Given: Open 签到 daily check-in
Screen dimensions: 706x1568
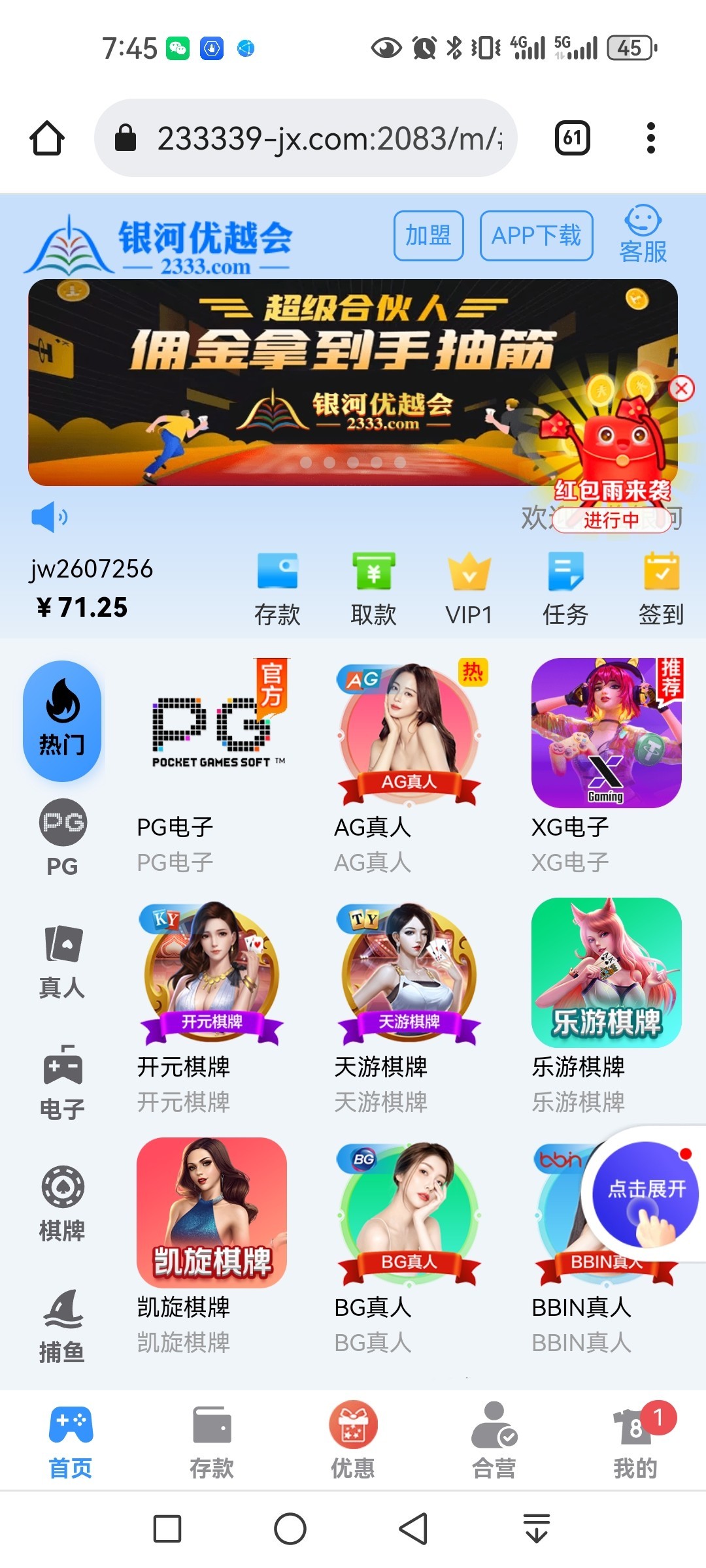Looking at the screenshot, I should click(661, 589).
